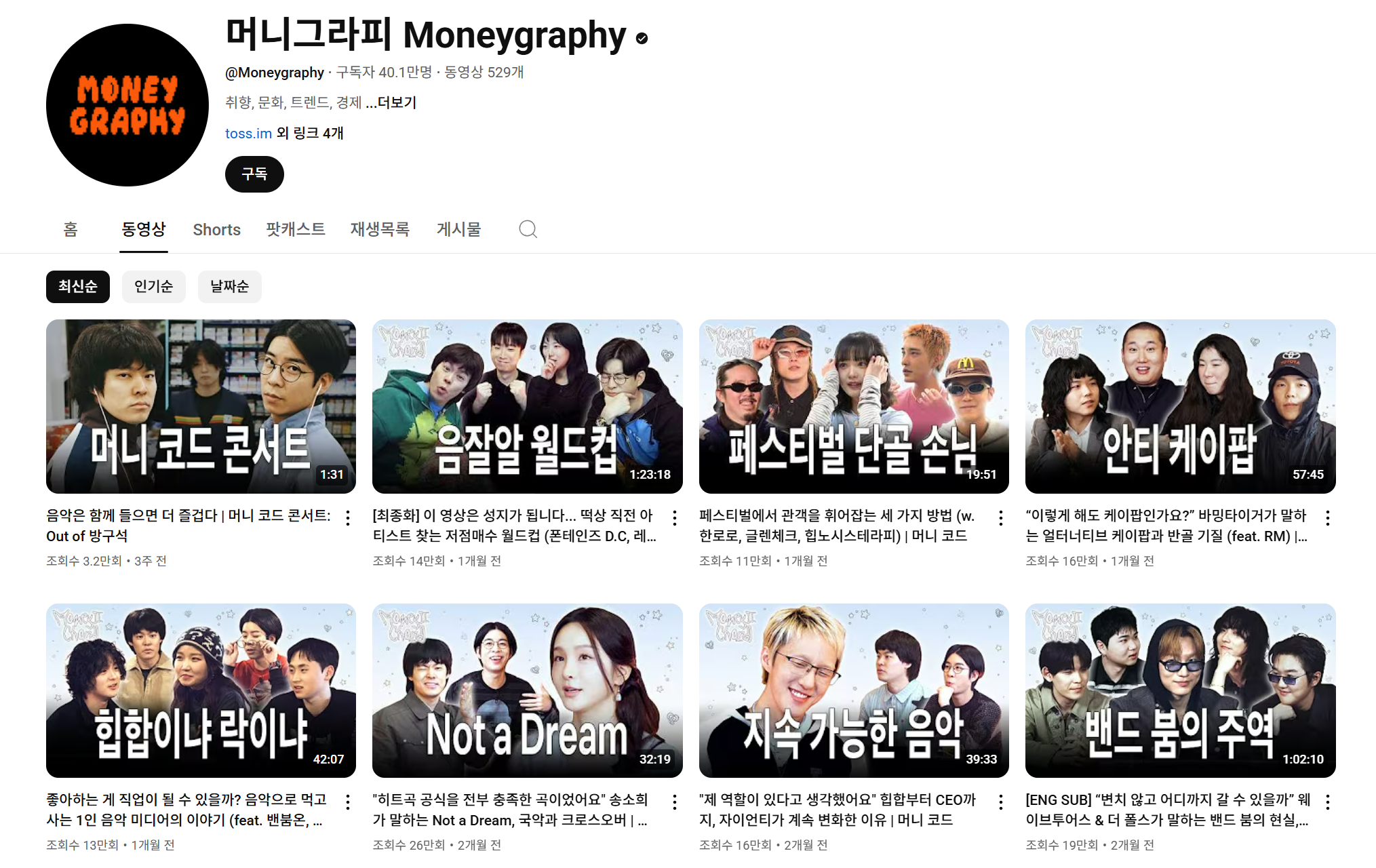The height and width of the screenshot is (868, 1376).
Task: Subscribe with the 구독 button
Action: click(254, 174)
